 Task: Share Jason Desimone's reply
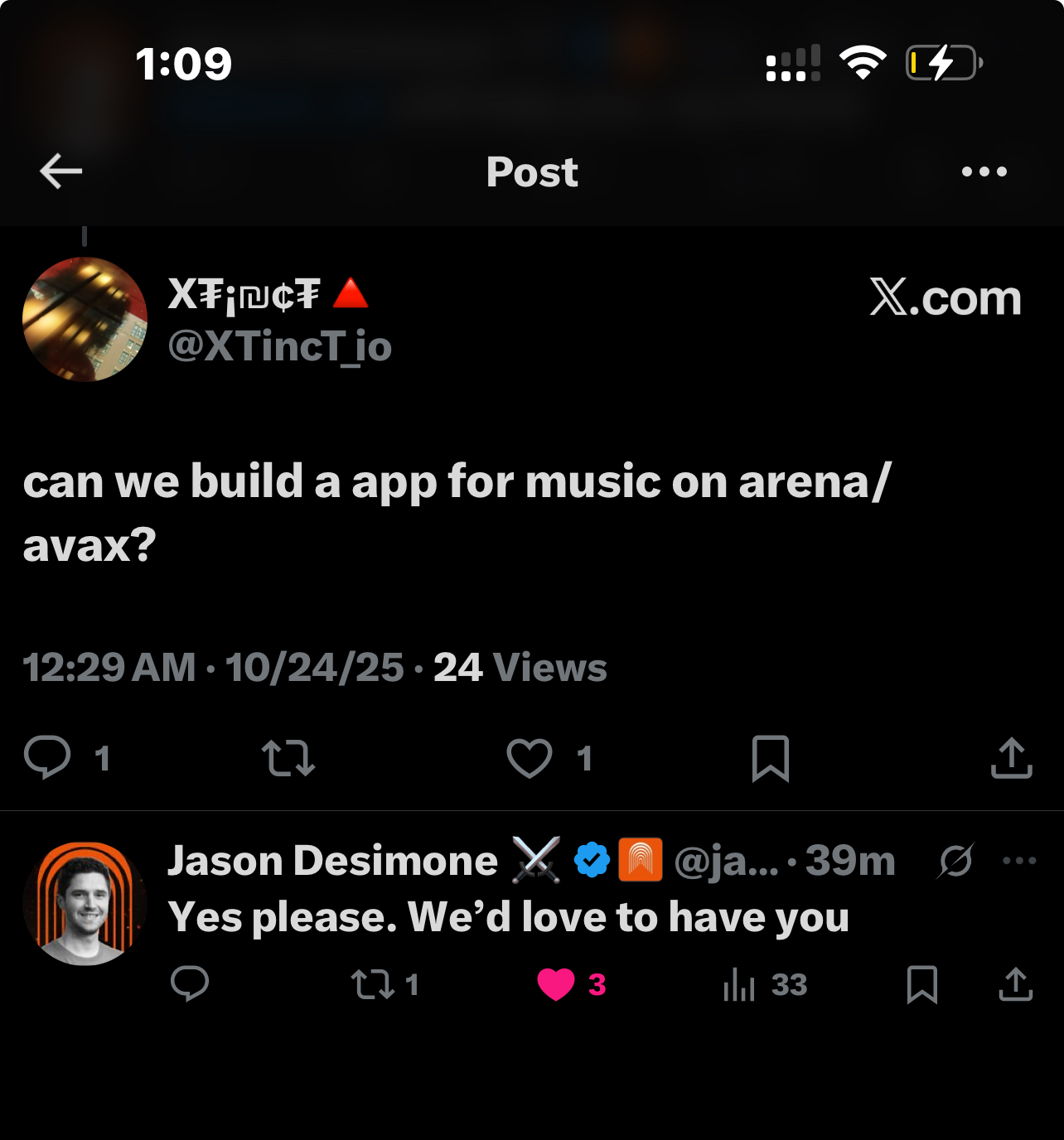click(x=1015, y=984)
